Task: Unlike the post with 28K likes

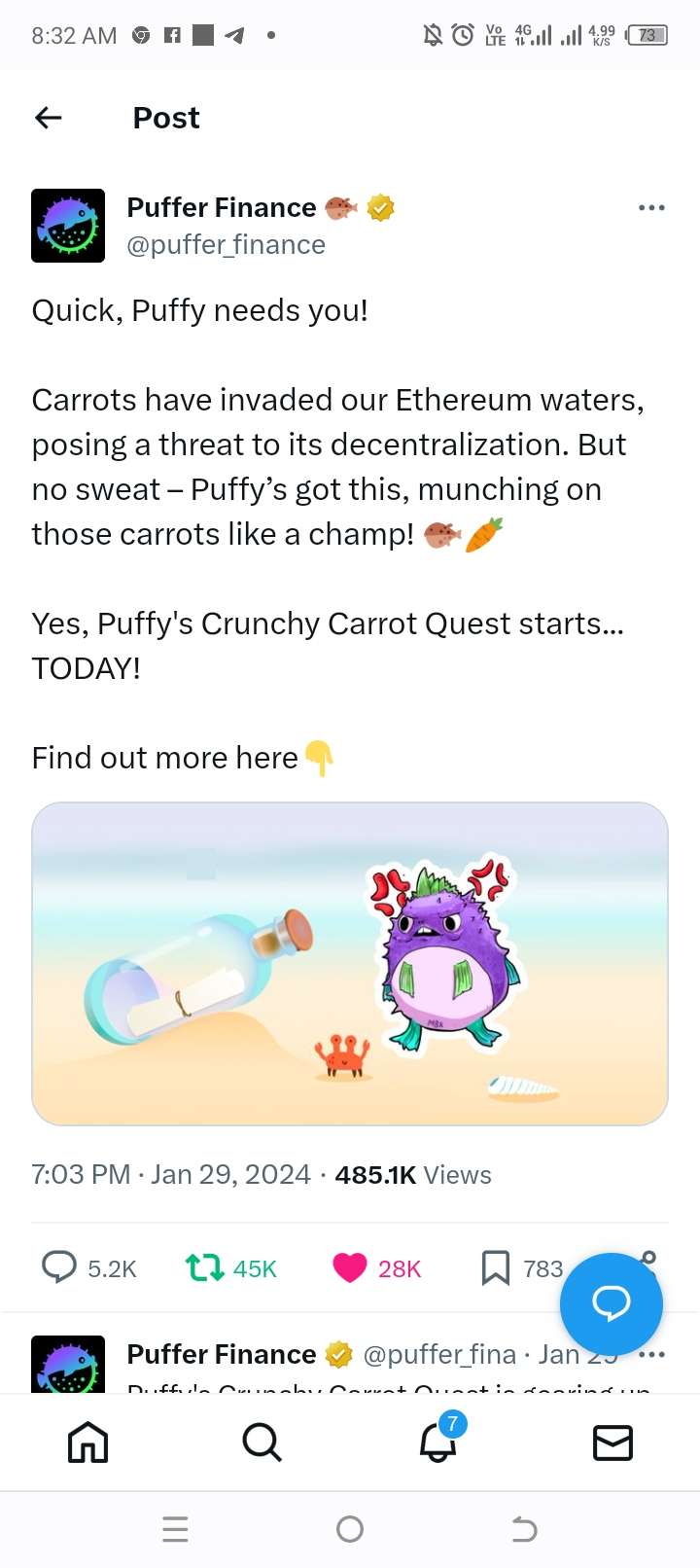Action: click(350, 1267)
